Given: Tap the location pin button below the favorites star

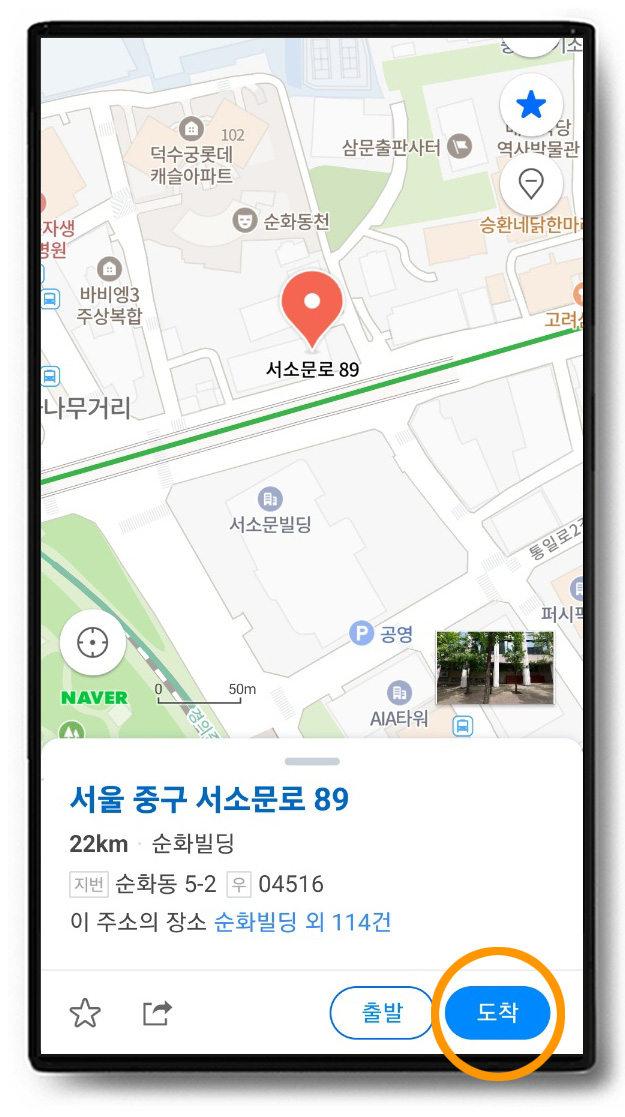Looking at the screenshot, I should (531, 183).
